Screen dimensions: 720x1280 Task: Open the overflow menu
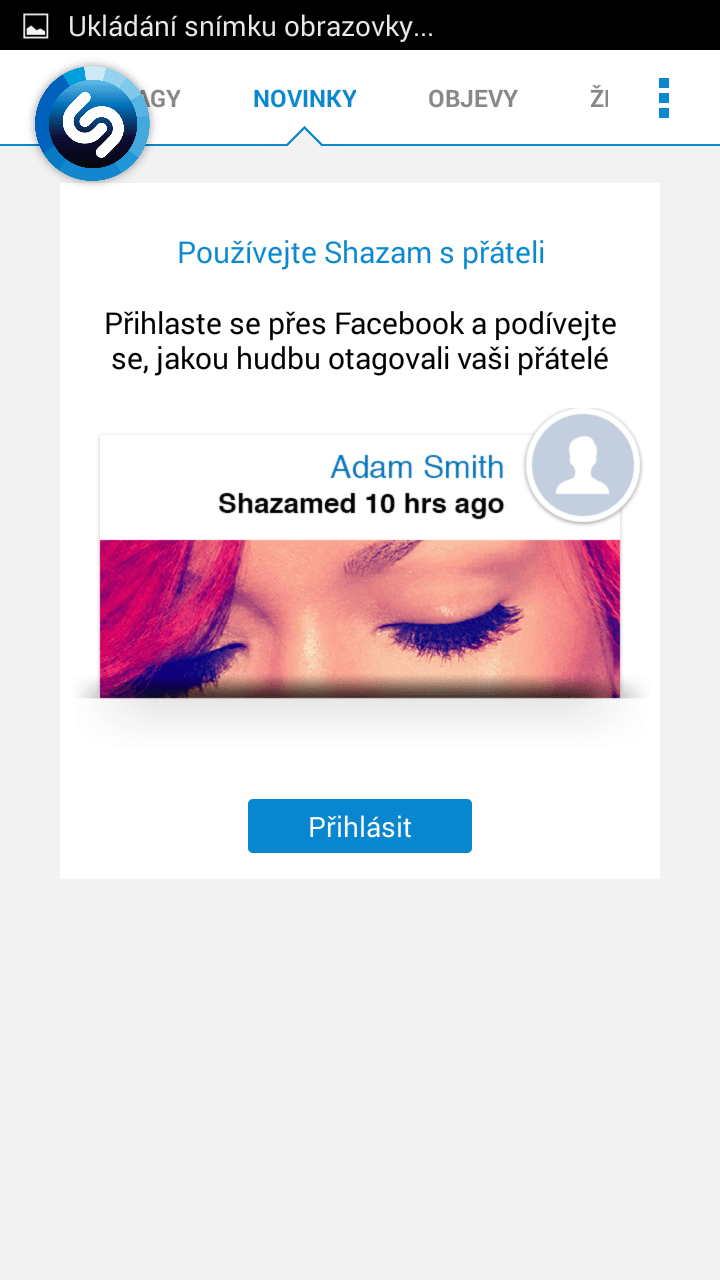click(x=663, y=98)
